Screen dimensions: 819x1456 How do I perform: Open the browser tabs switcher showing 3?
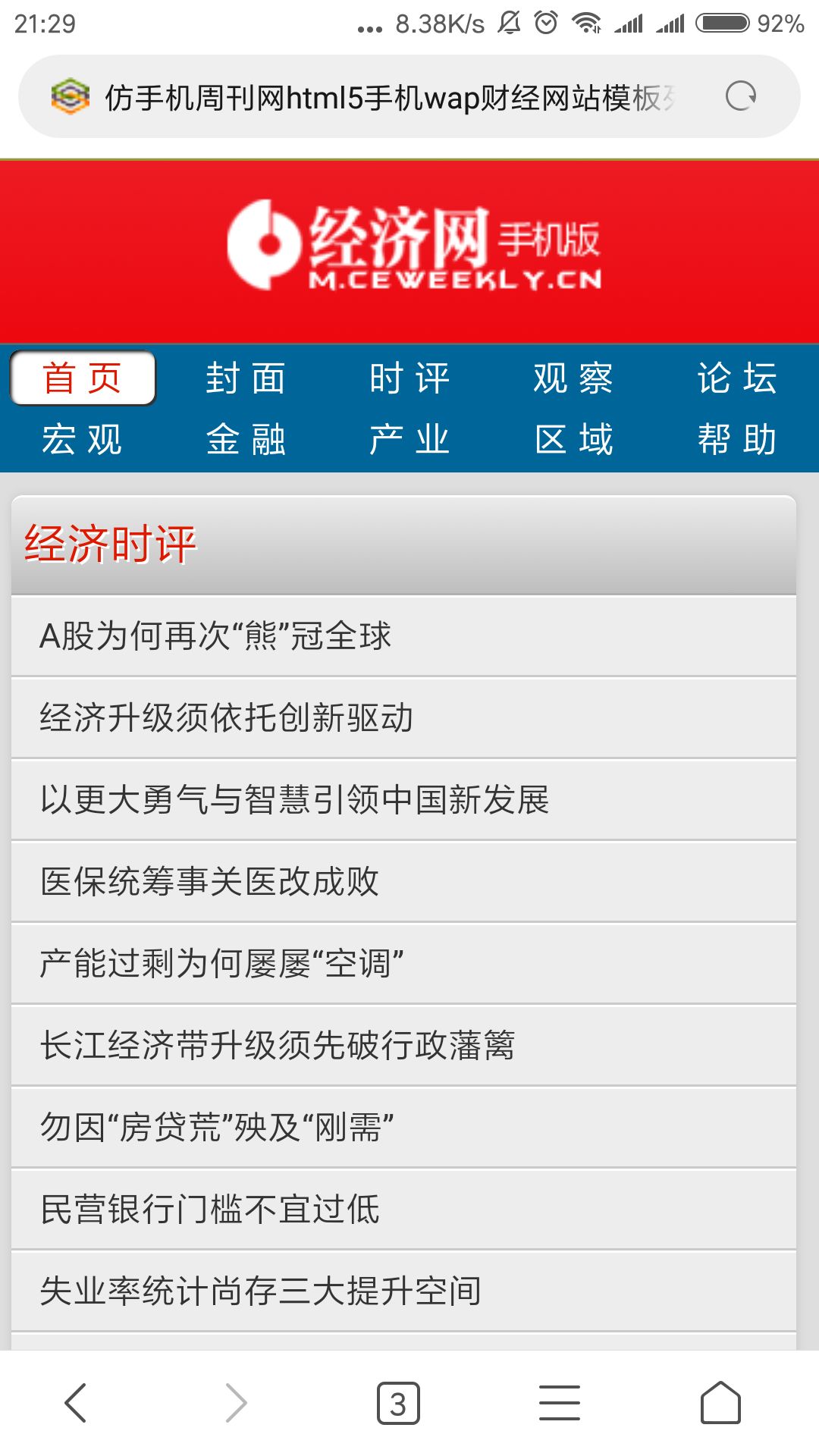click(398, 1404)
